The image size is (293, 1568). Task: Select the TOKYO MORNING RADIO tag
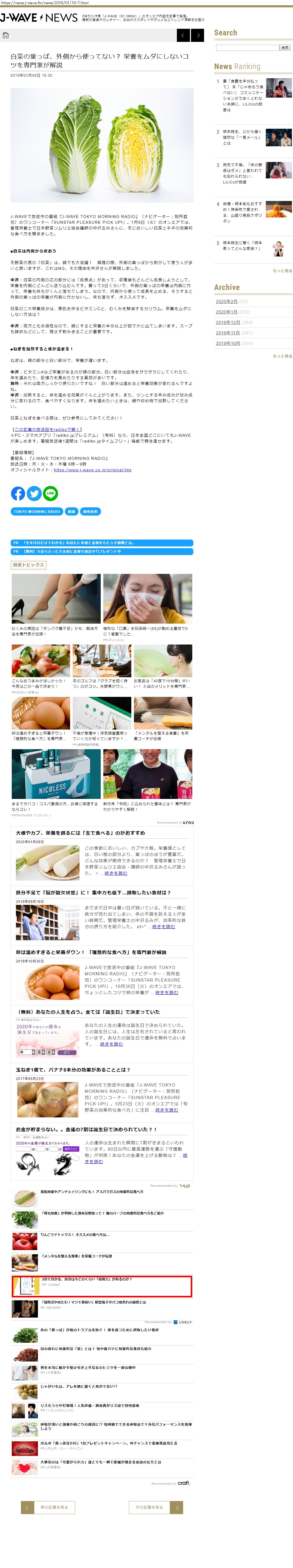37,511
